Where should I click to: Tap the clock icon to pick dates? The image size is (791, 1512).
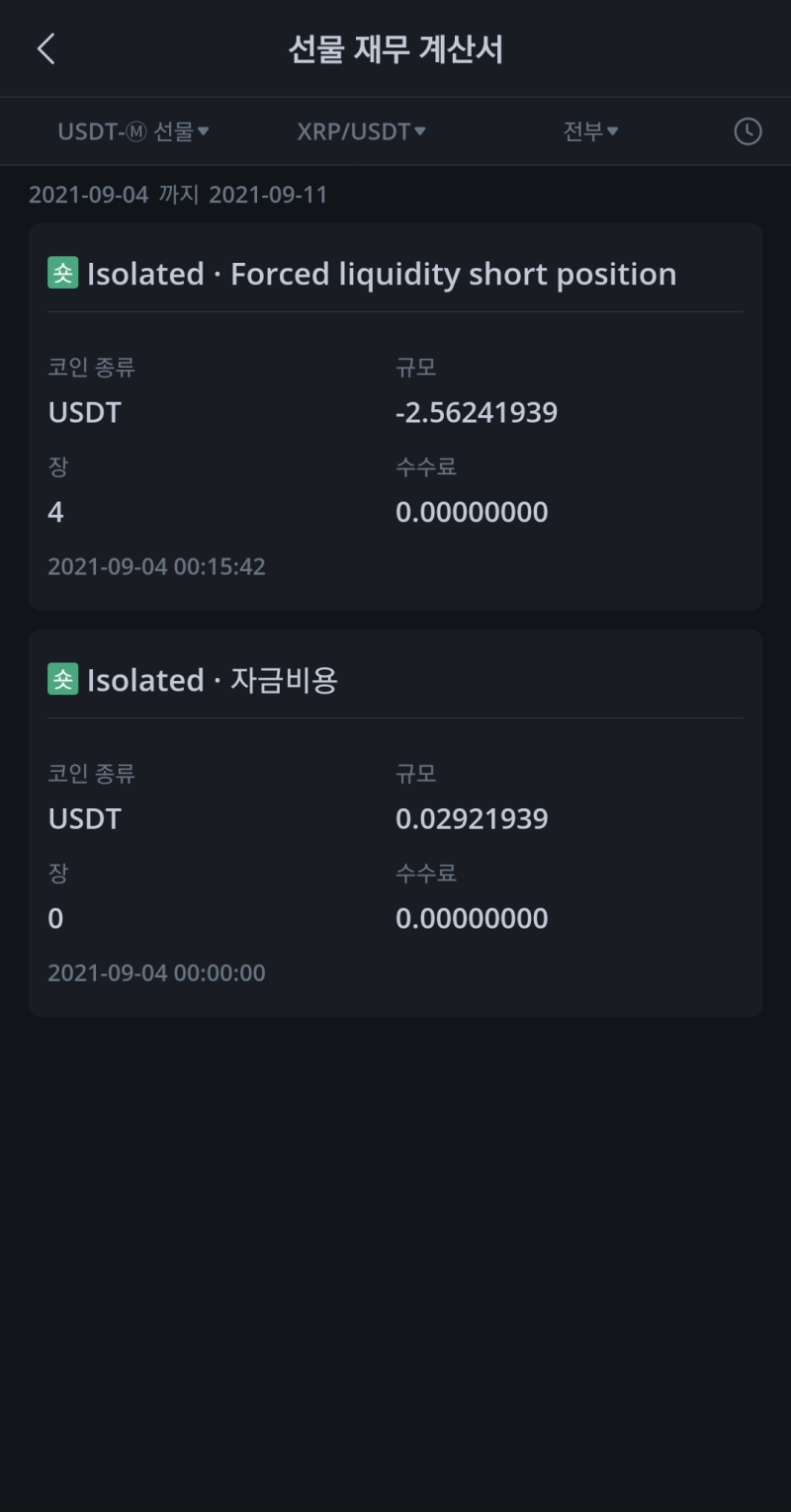pos(747,131)
